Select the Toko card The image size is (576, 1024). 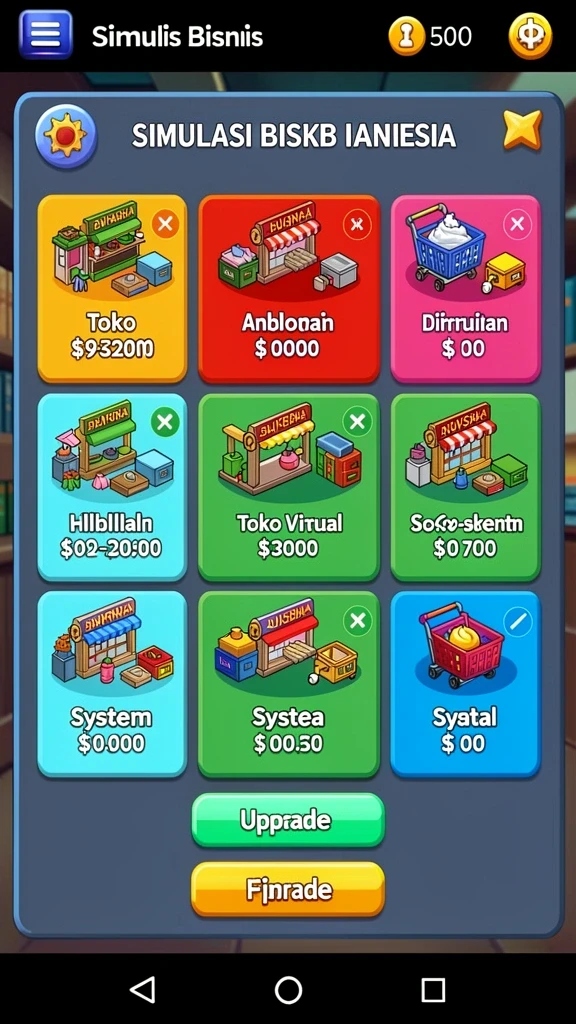coord(112,288)
